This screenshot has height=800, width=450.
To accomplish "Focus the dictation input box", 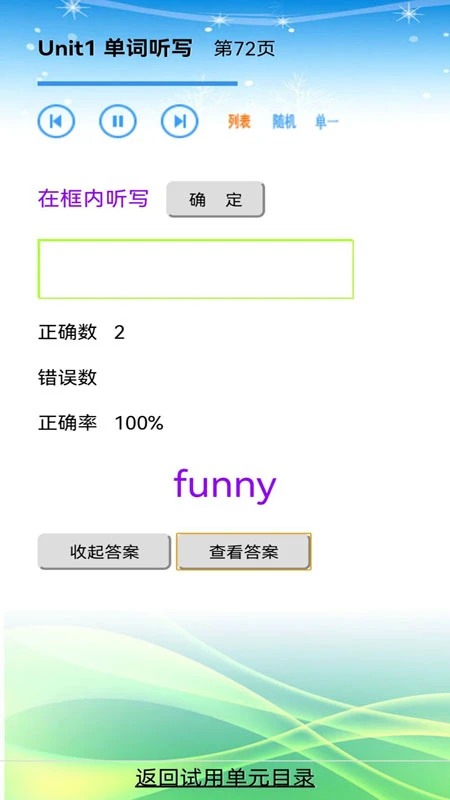I will coord(196,269).
